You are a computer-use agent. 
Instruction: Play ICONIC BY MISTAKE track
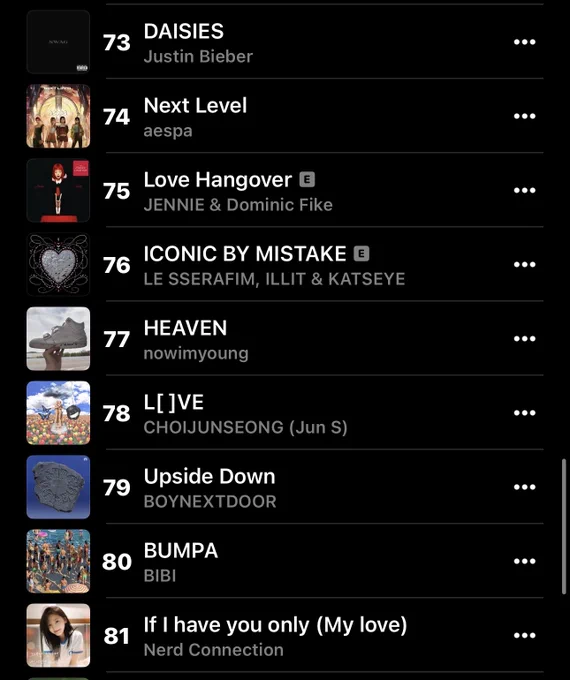(x=284, y=265)
